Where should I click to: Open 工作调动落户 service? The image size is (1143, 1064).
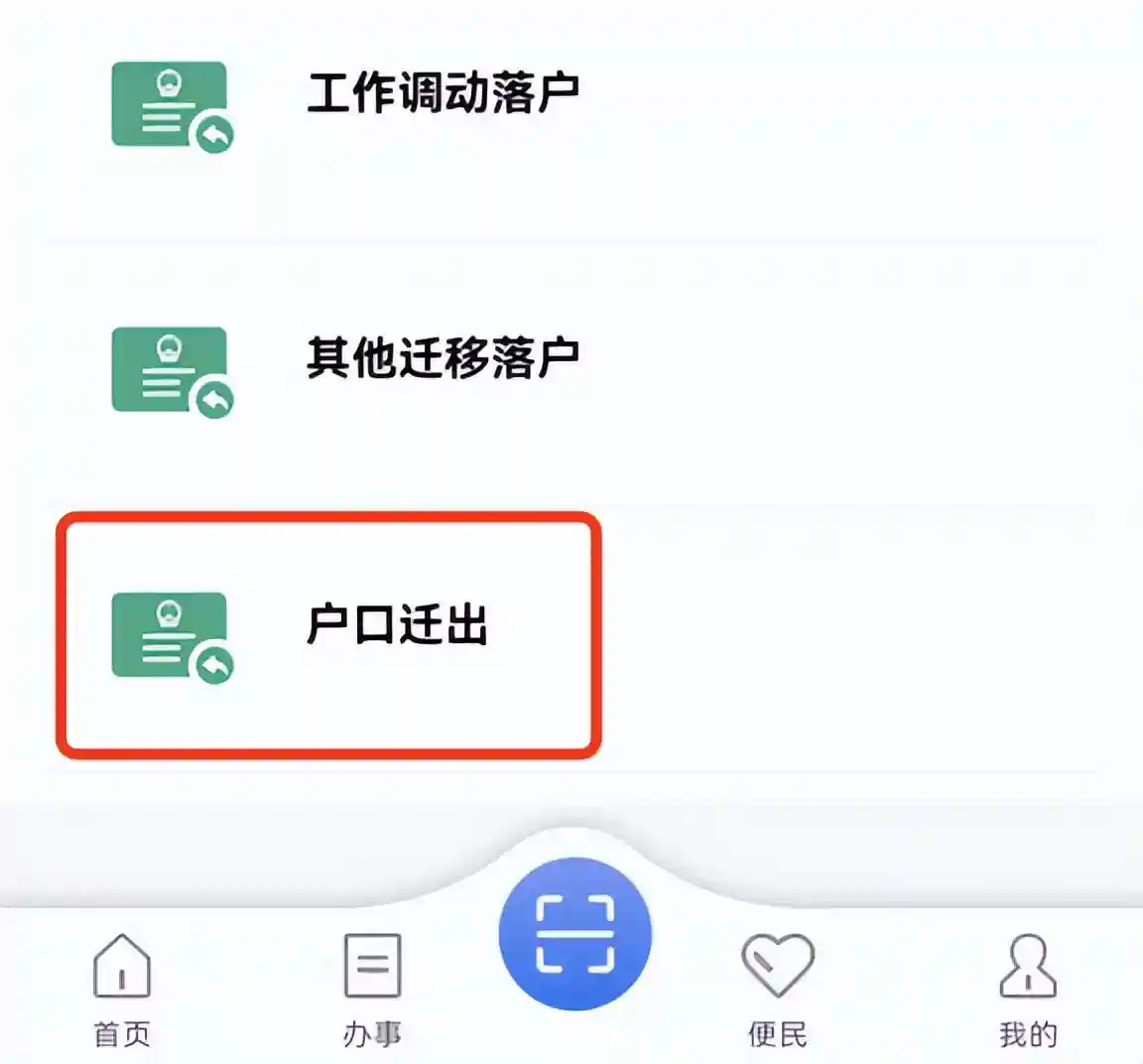[443, 95]
